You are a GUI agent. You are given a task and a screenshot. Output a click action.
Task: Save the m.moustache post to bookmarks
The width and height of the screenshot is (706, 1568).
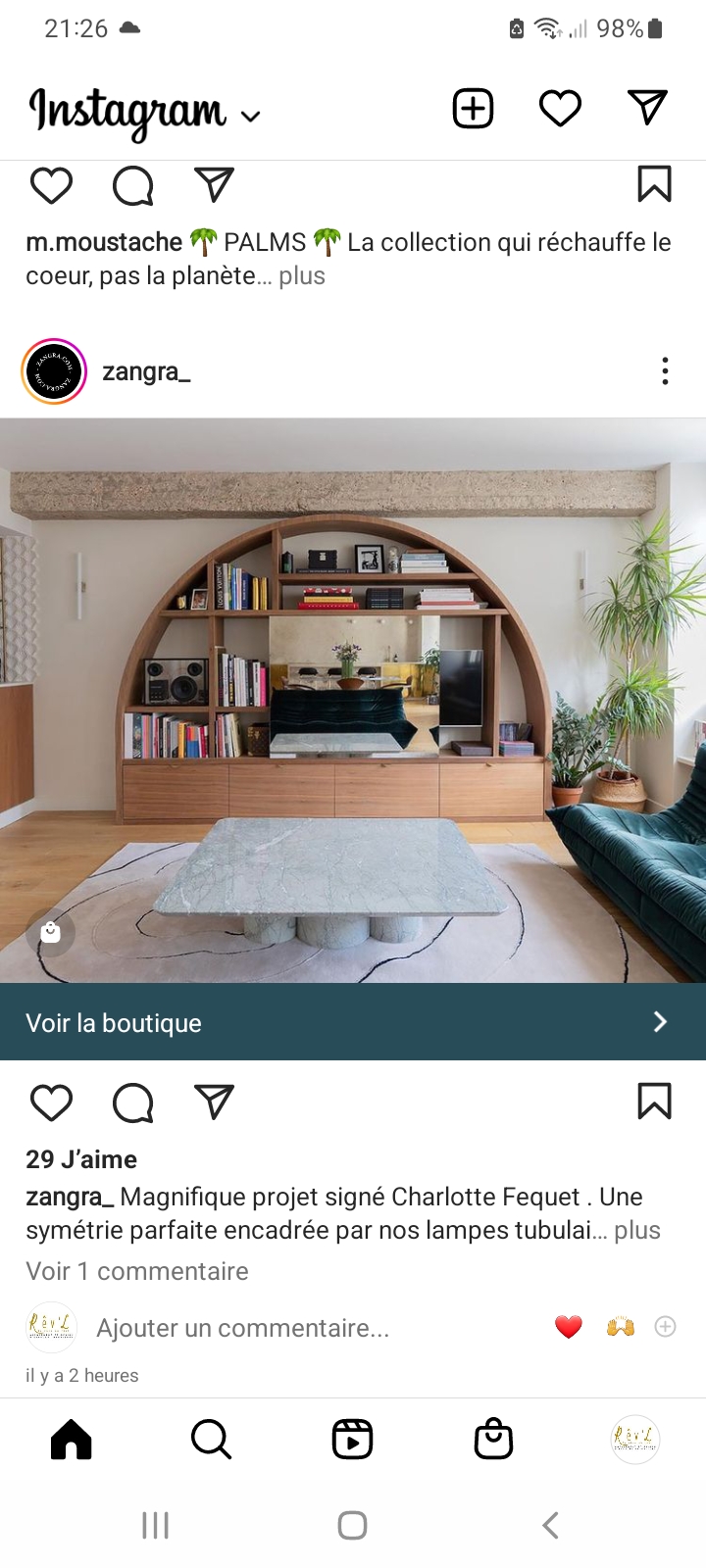(x=654, y=184)
